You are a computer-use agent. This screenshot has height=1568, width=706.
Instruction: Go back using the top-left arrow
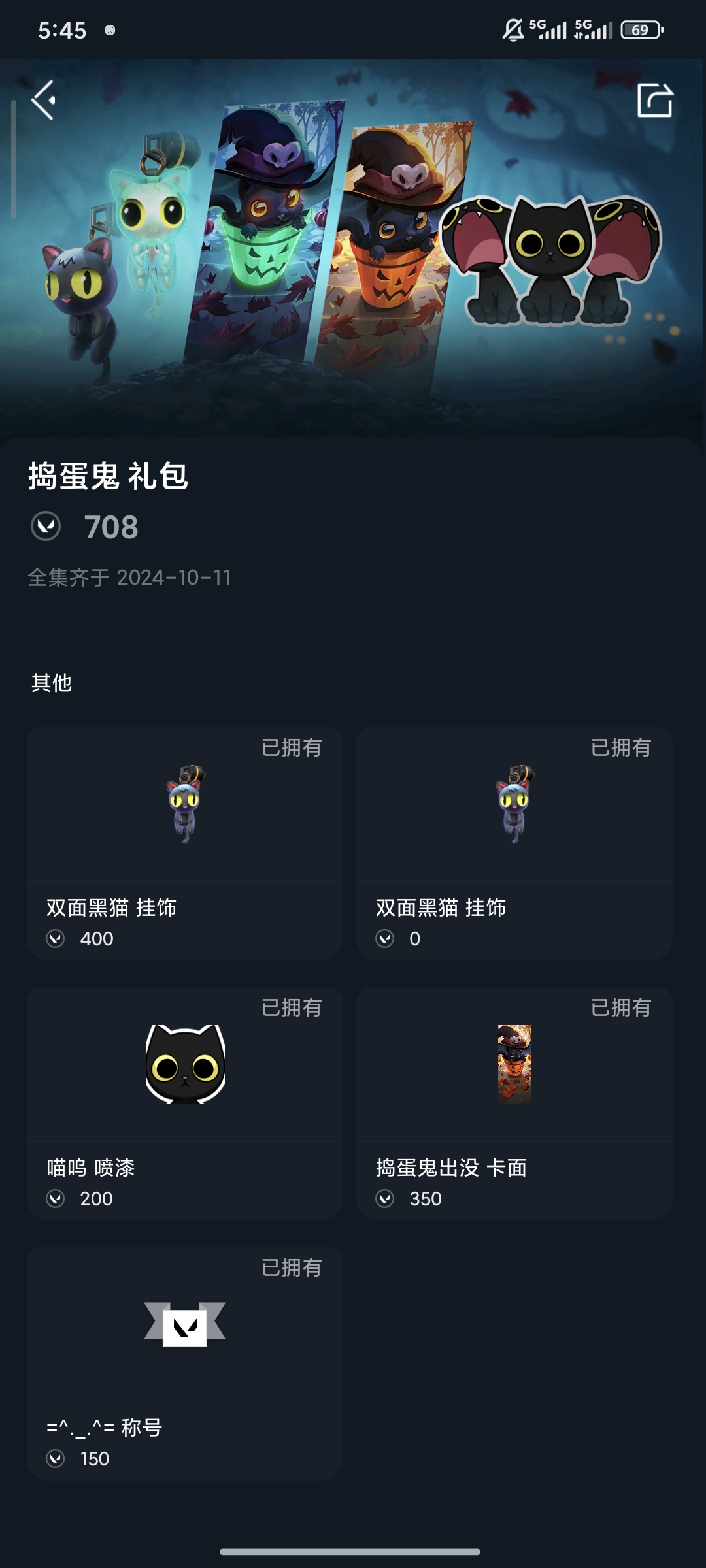[x=43, y=100]
